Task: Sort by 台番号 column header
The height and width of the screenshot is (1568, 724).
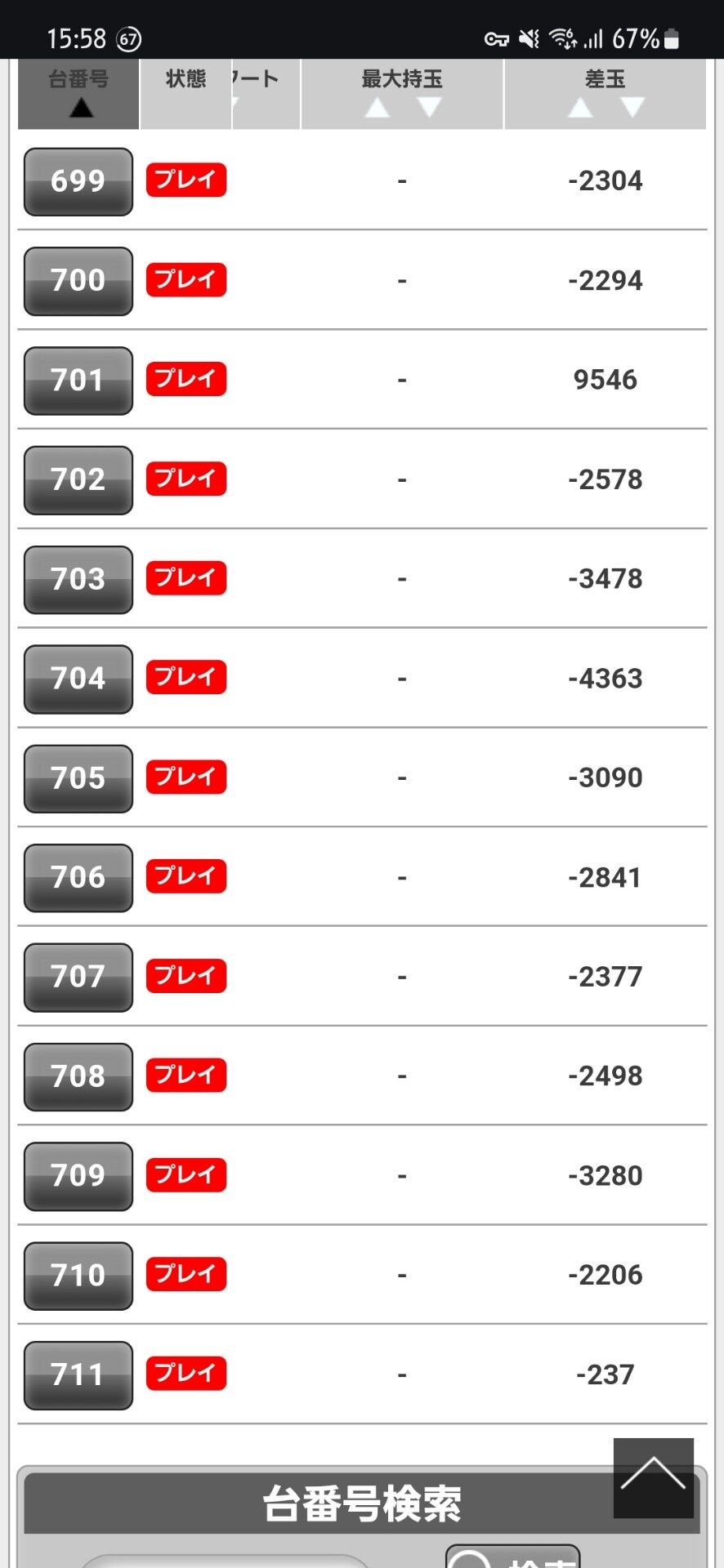Action: 78,93
